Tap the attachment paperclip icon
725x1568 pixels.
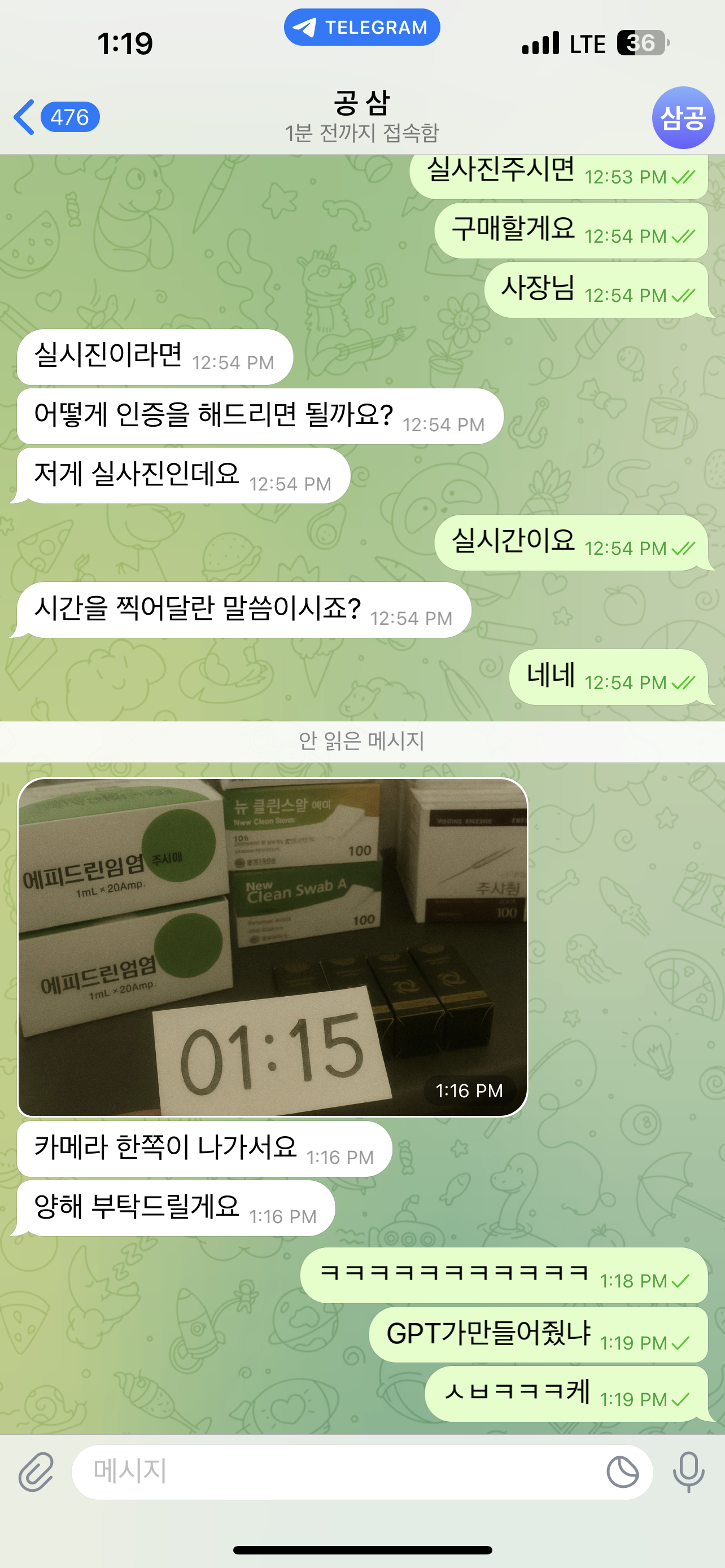(x=36, y=1473)
